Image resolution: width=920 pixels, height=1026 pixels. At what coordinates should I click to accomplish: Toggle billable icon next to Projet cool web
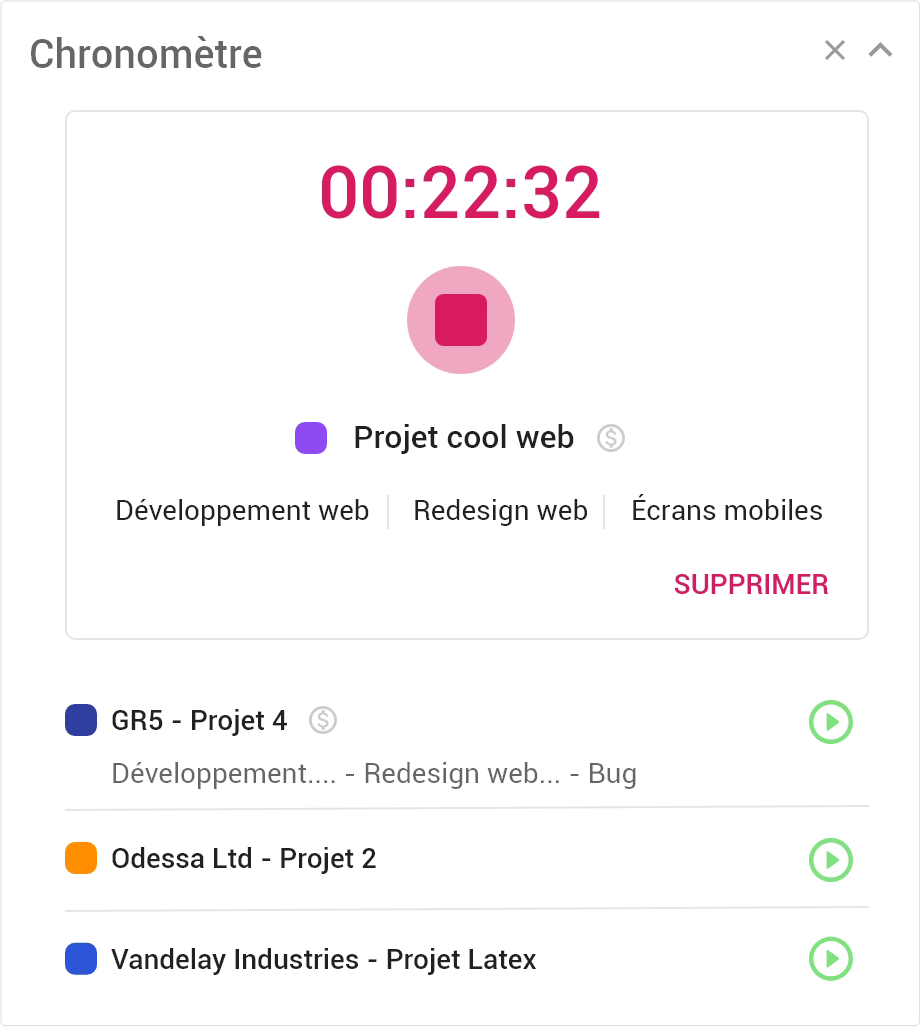point(611,438)
